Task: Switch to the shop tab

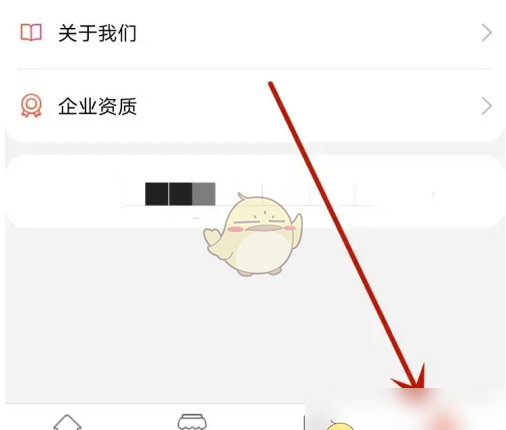Action: 192,422
